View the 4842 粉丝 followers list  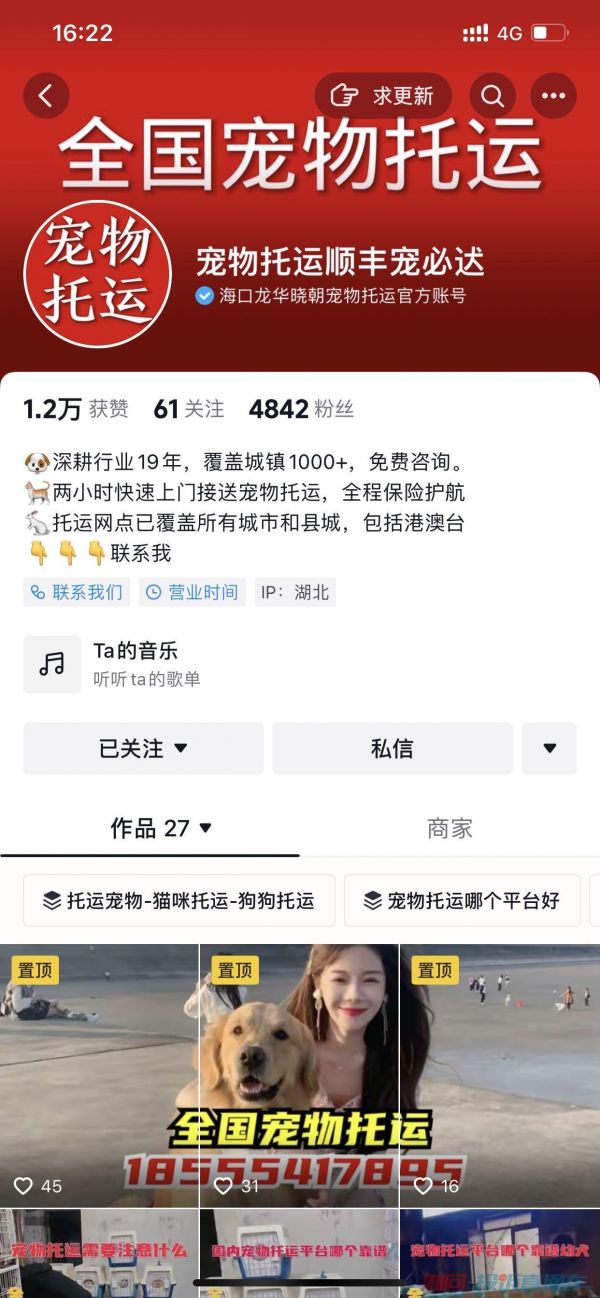(301, 409)
